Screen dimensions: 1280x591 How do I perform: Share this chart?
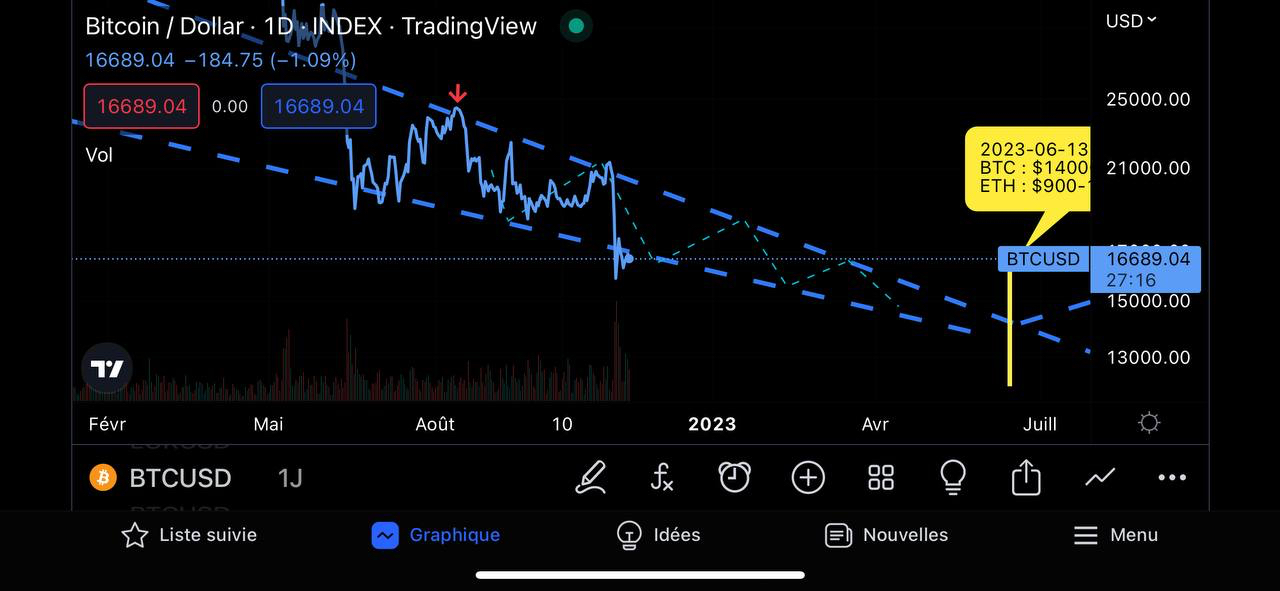coord(1026,478)
